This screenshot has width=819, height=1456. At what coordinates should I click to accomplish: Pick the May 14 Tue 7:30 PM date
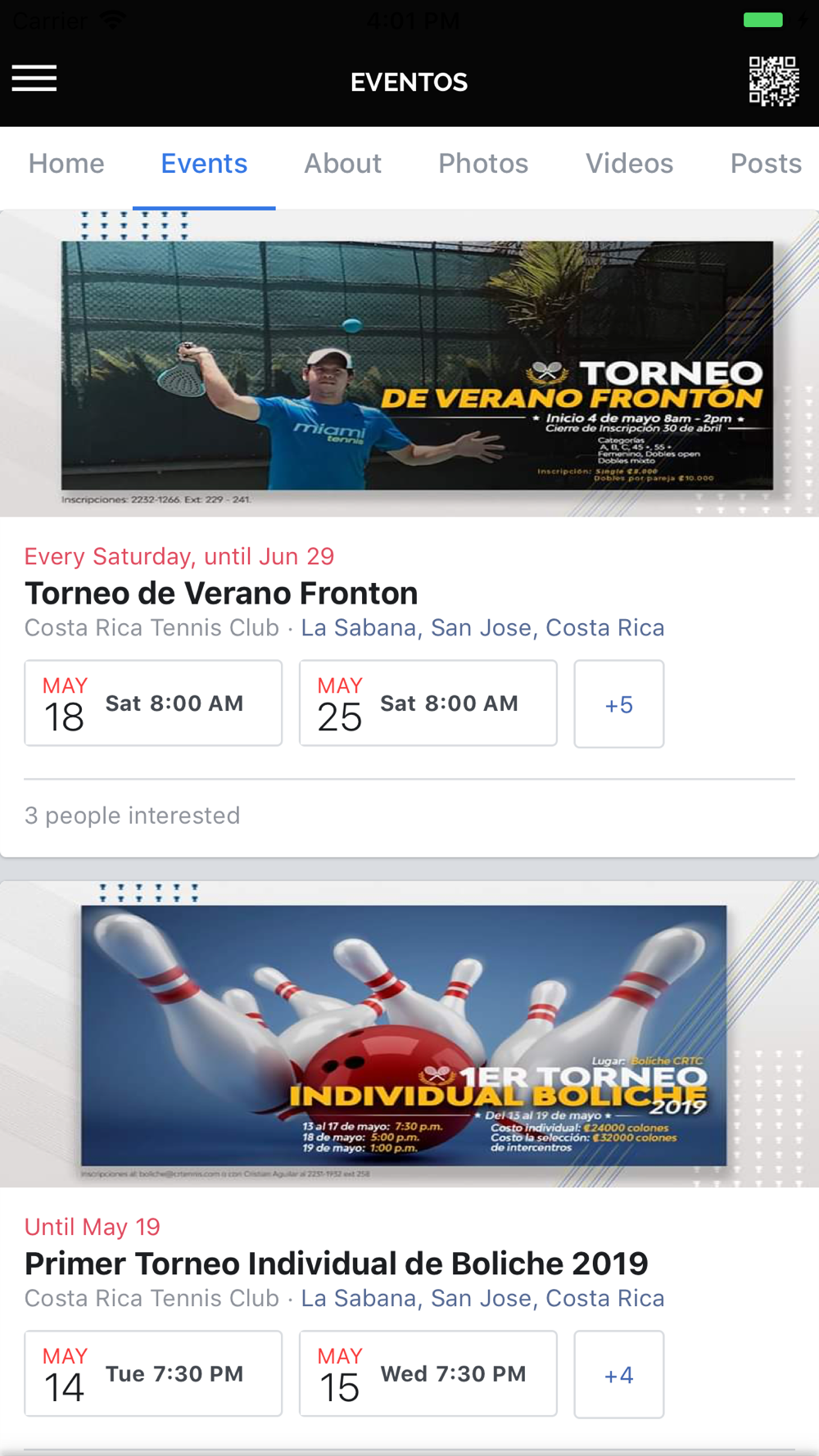pyautogui.click(x=153, y=1373)
